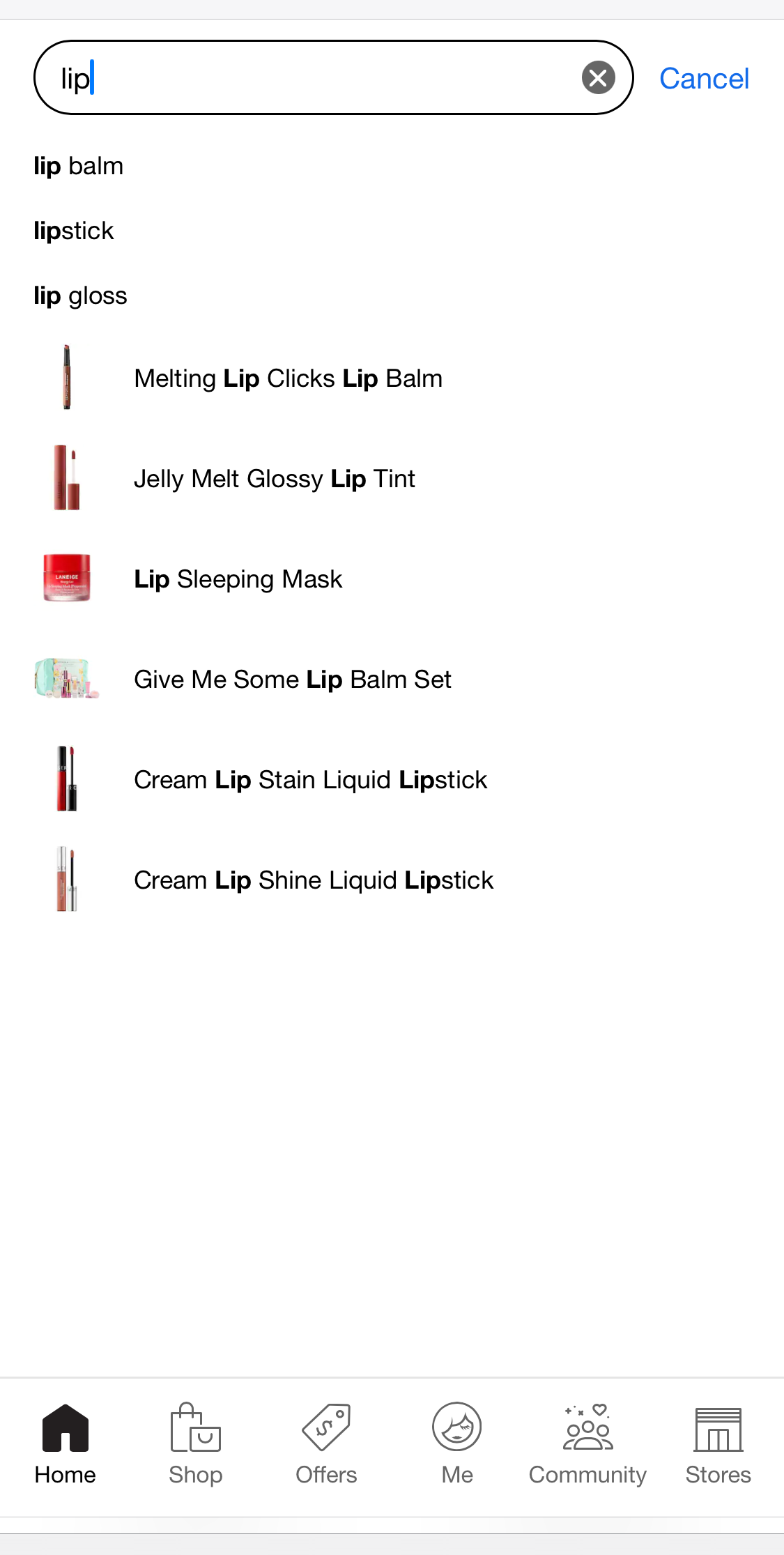Clear the search field using the X icon
784x1555 pixels.
[x=598, y=77]
